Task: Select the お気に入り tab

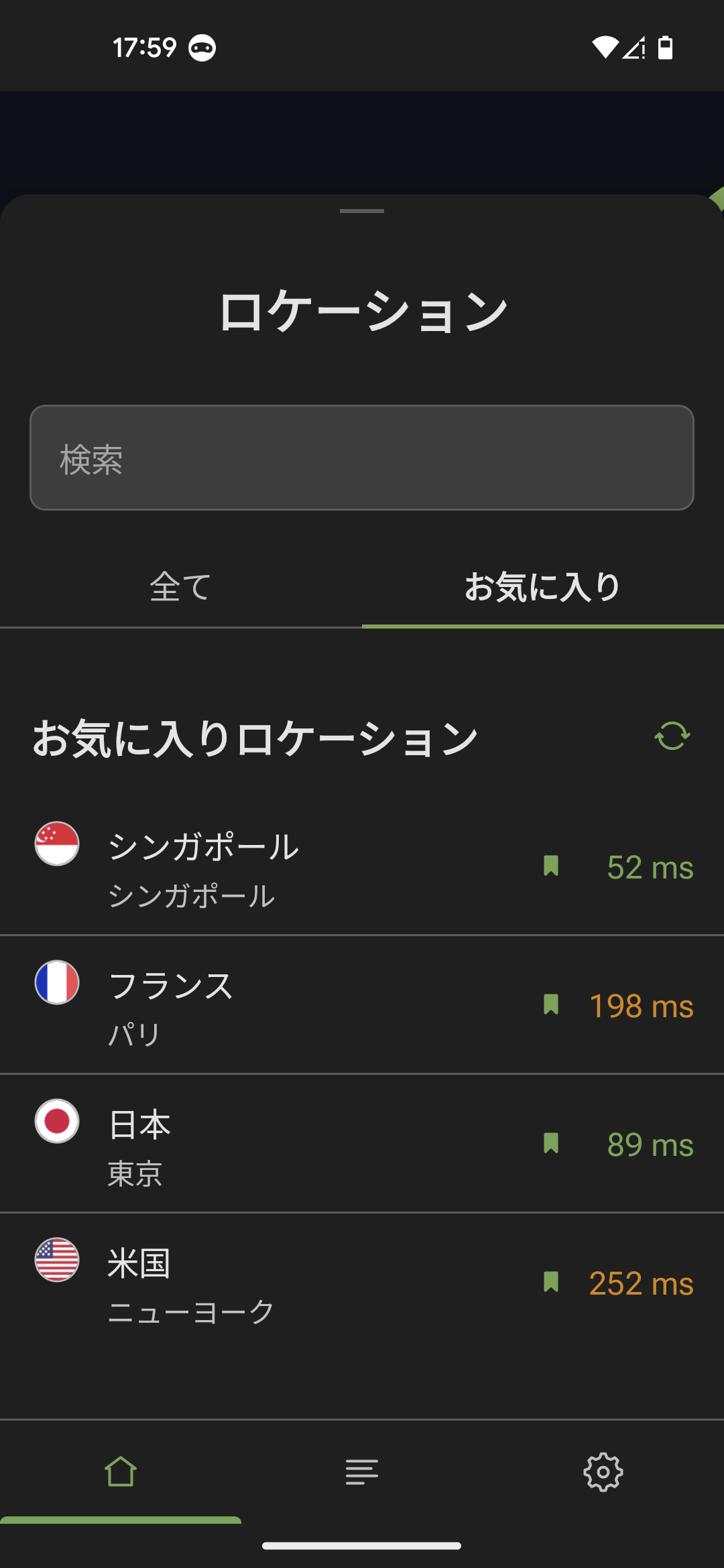Action: pos(542,587)
